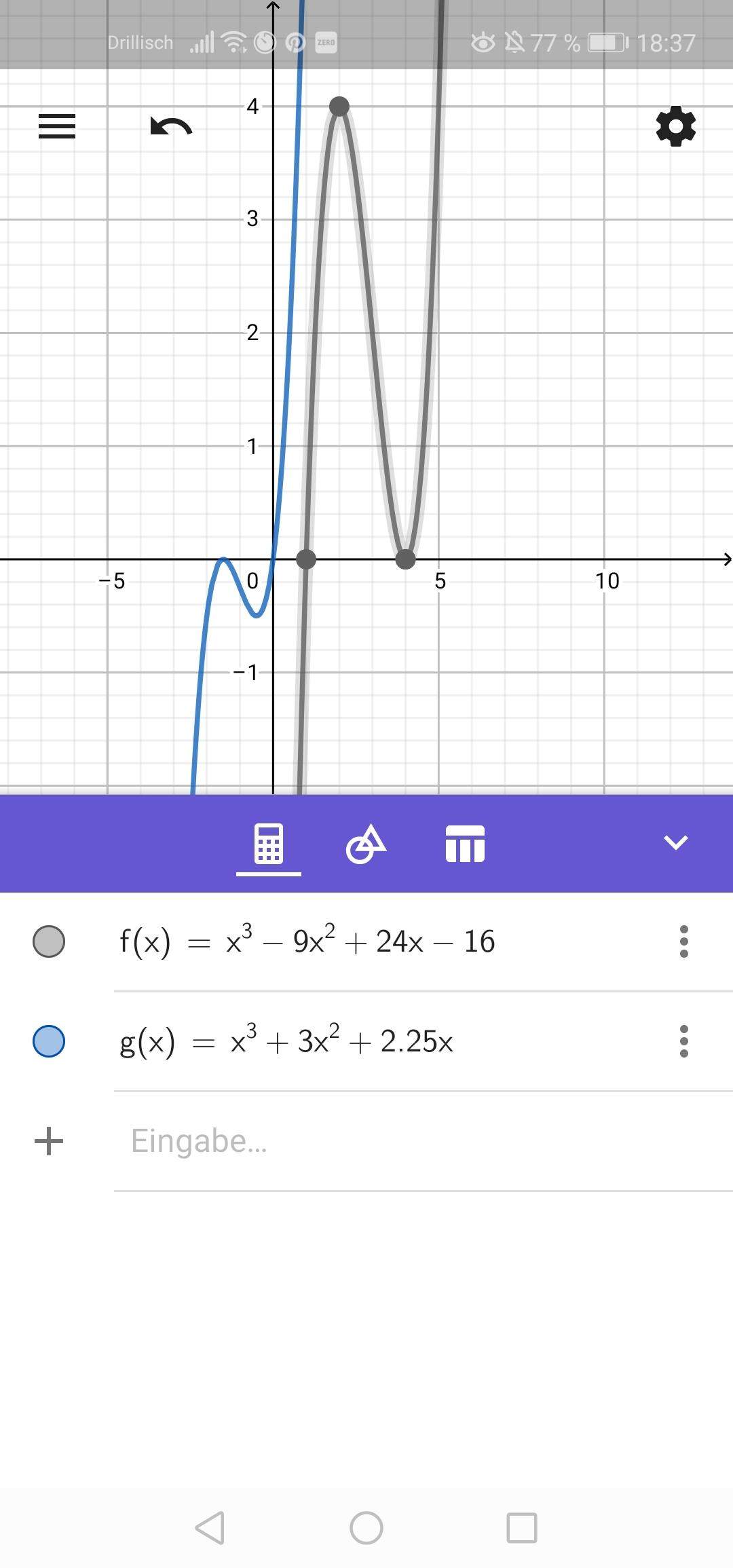Open the more options menu for f(x)
The image size is (733, 1568).
(x=684, y=941)
